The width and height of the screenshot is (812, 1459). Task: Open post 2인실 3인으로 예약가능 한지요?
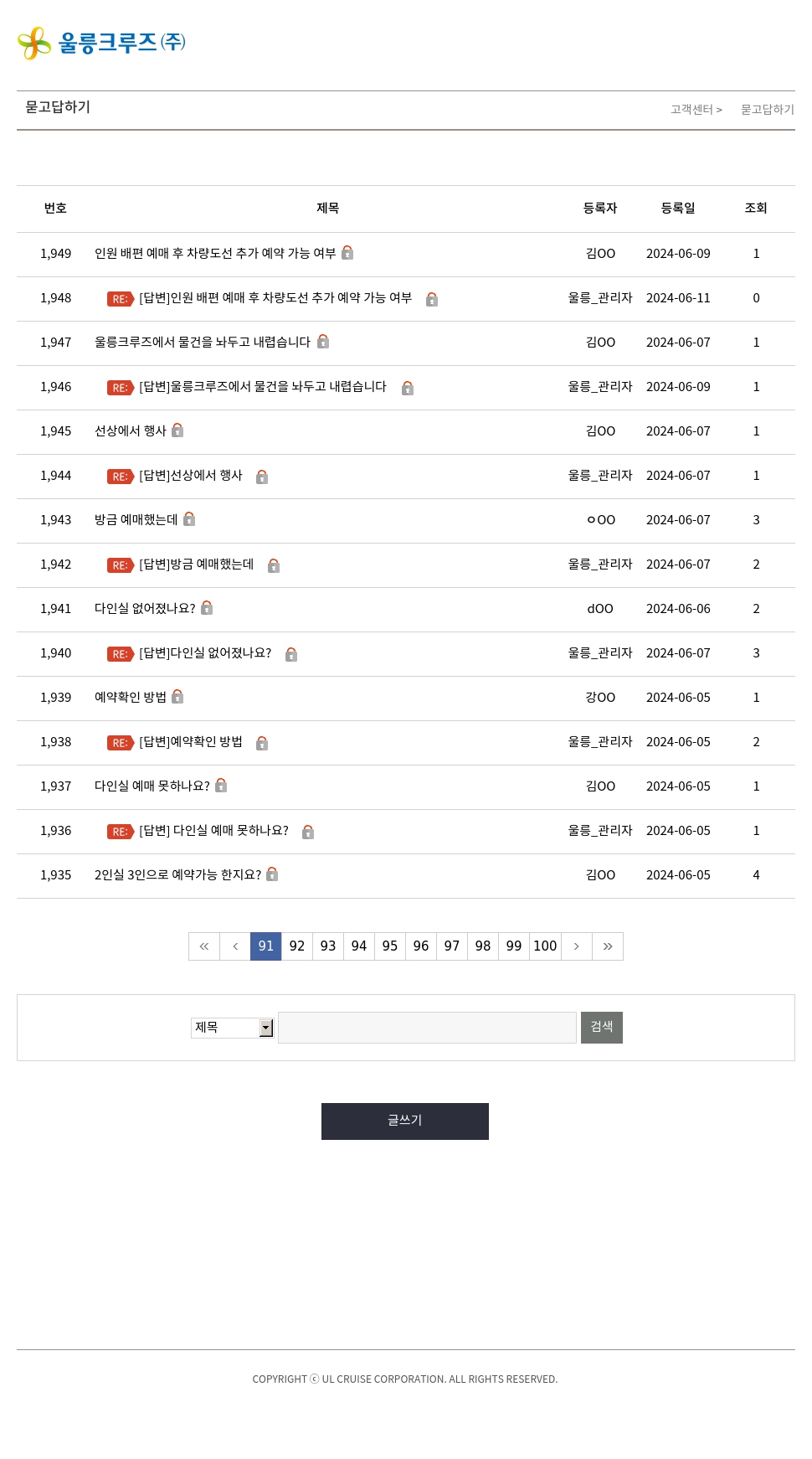(x=177, y=874)
